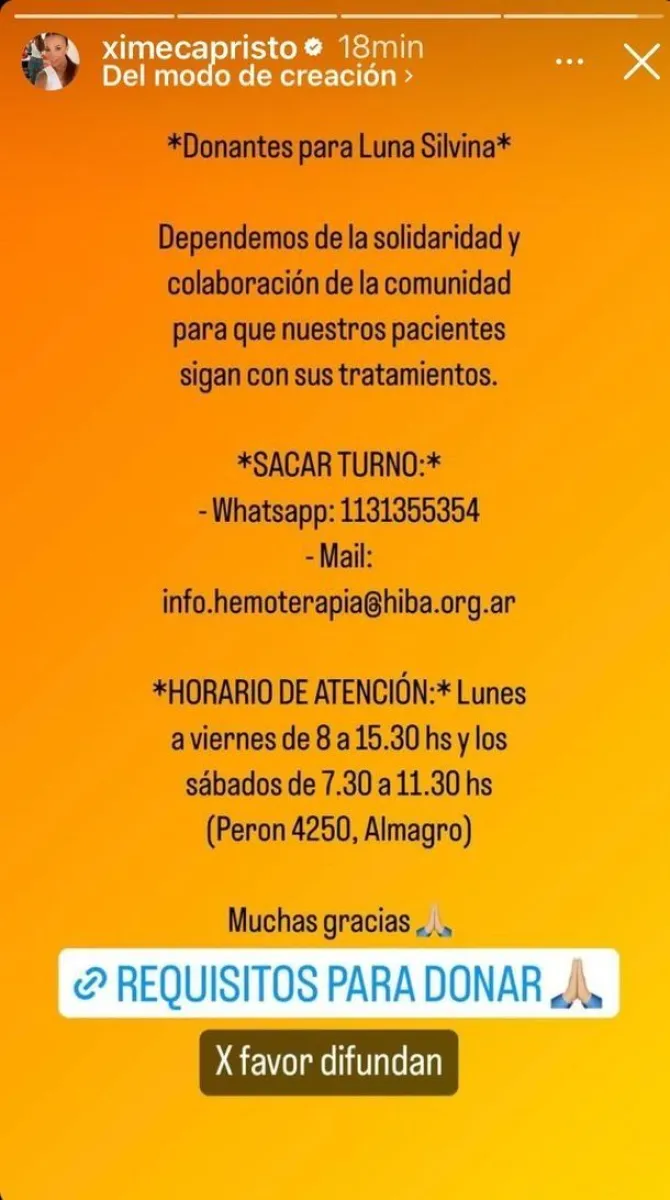Close the story with the X
Image resolution: width=670 pixels, height=1200 pixels.
(641, 62)
